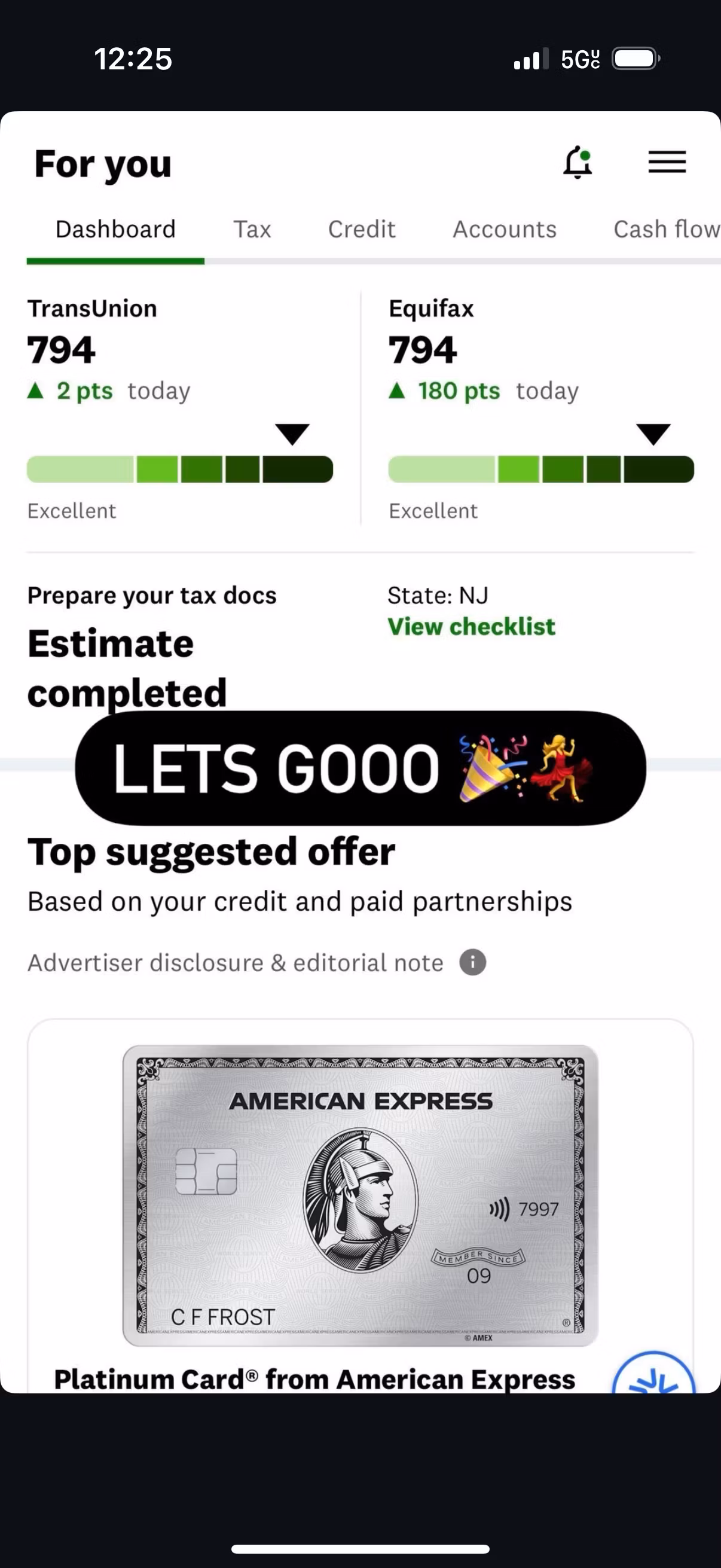Open the advertiser disclosure info icon
721x1568 pixels.
[x=472, y=962]
